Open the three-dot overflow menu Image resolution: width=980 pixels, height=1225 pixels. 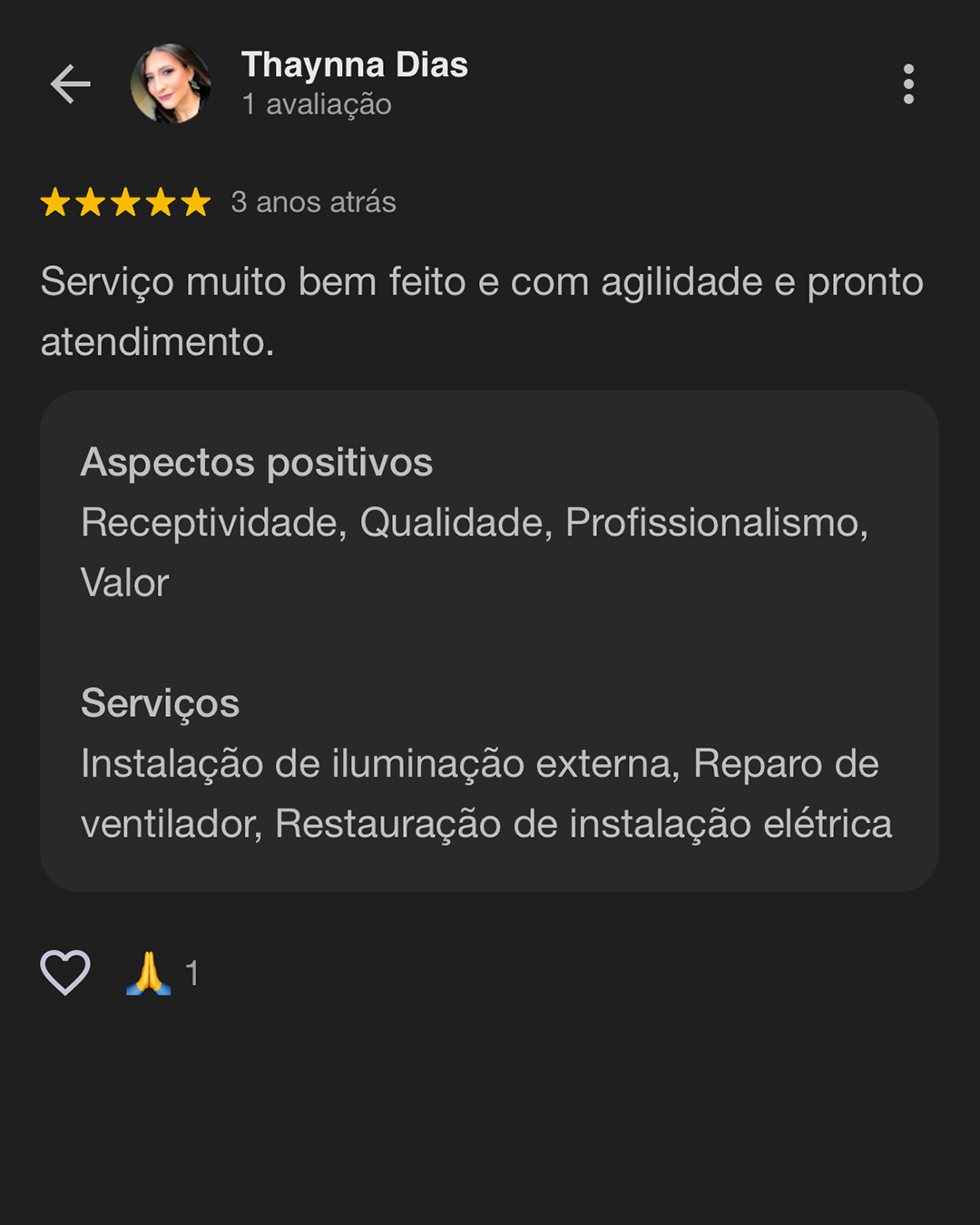pos(908,84)
